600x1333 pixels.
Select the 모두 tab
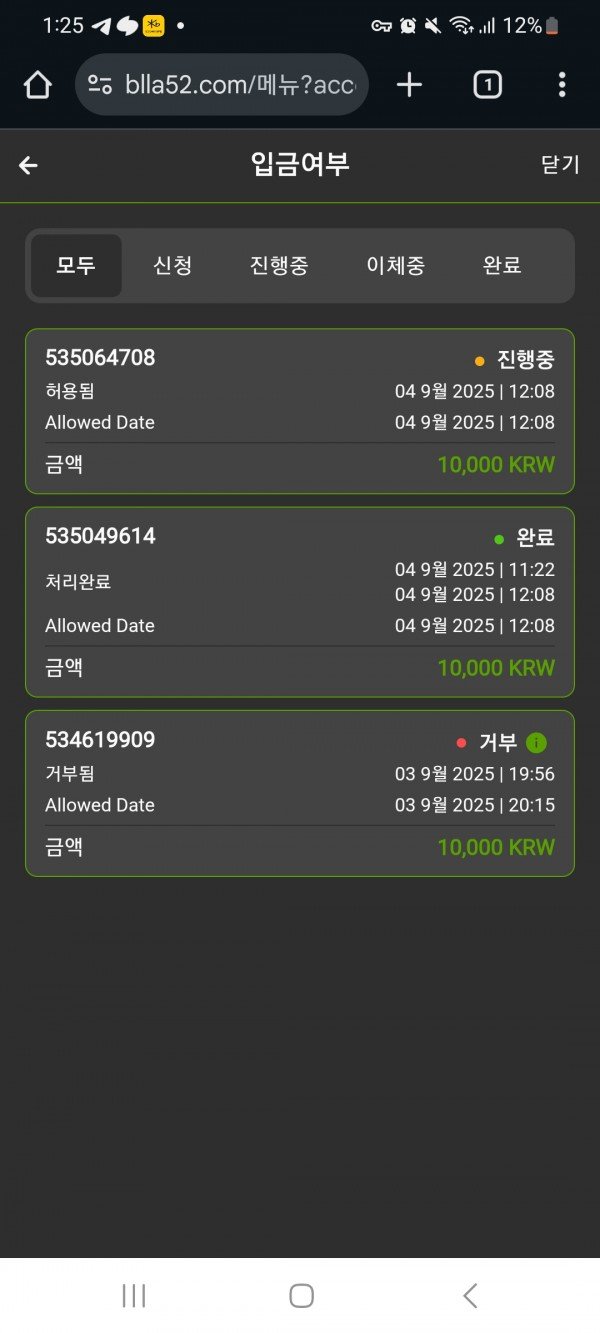pos(76,266)
